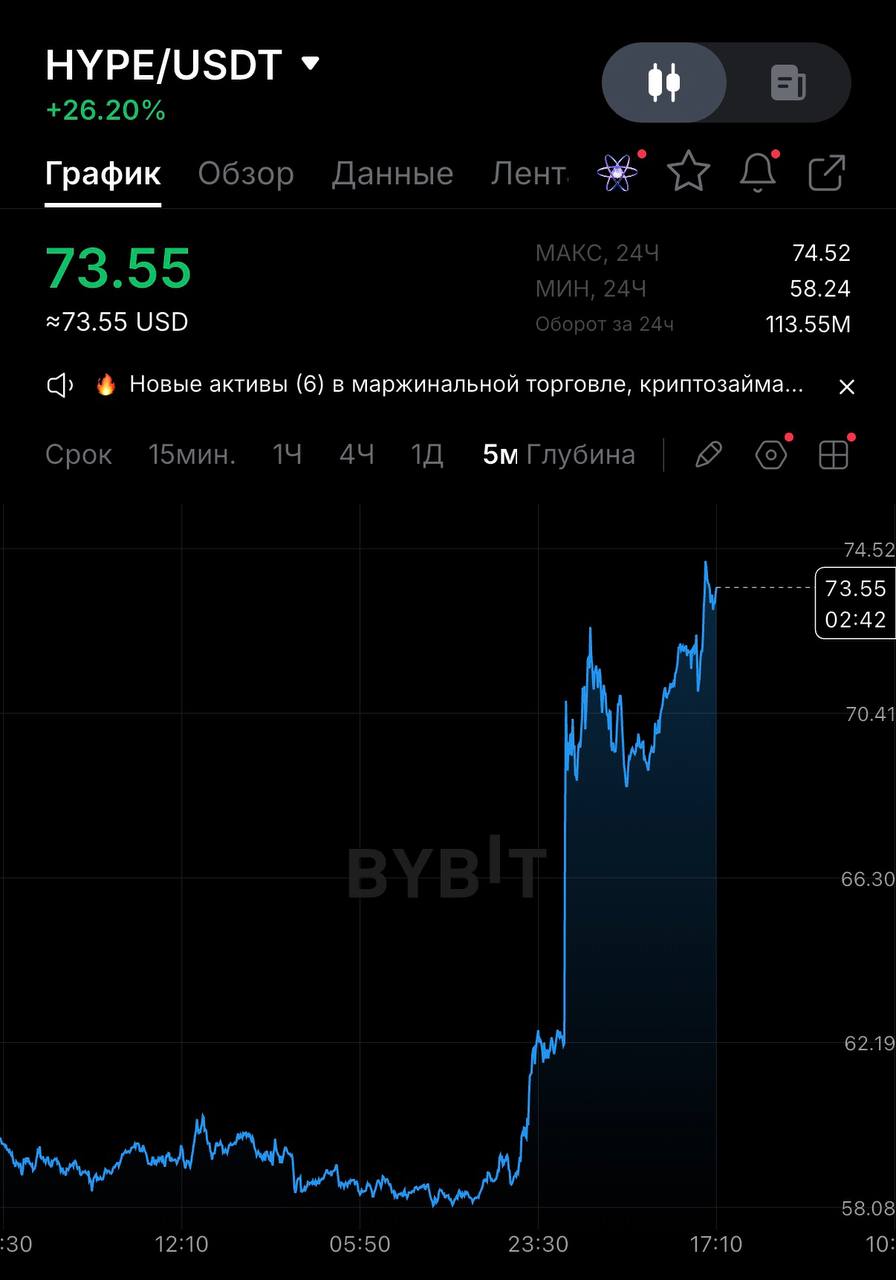
Task: Choose the 4Ч timeframe
Action: (357, 455)
